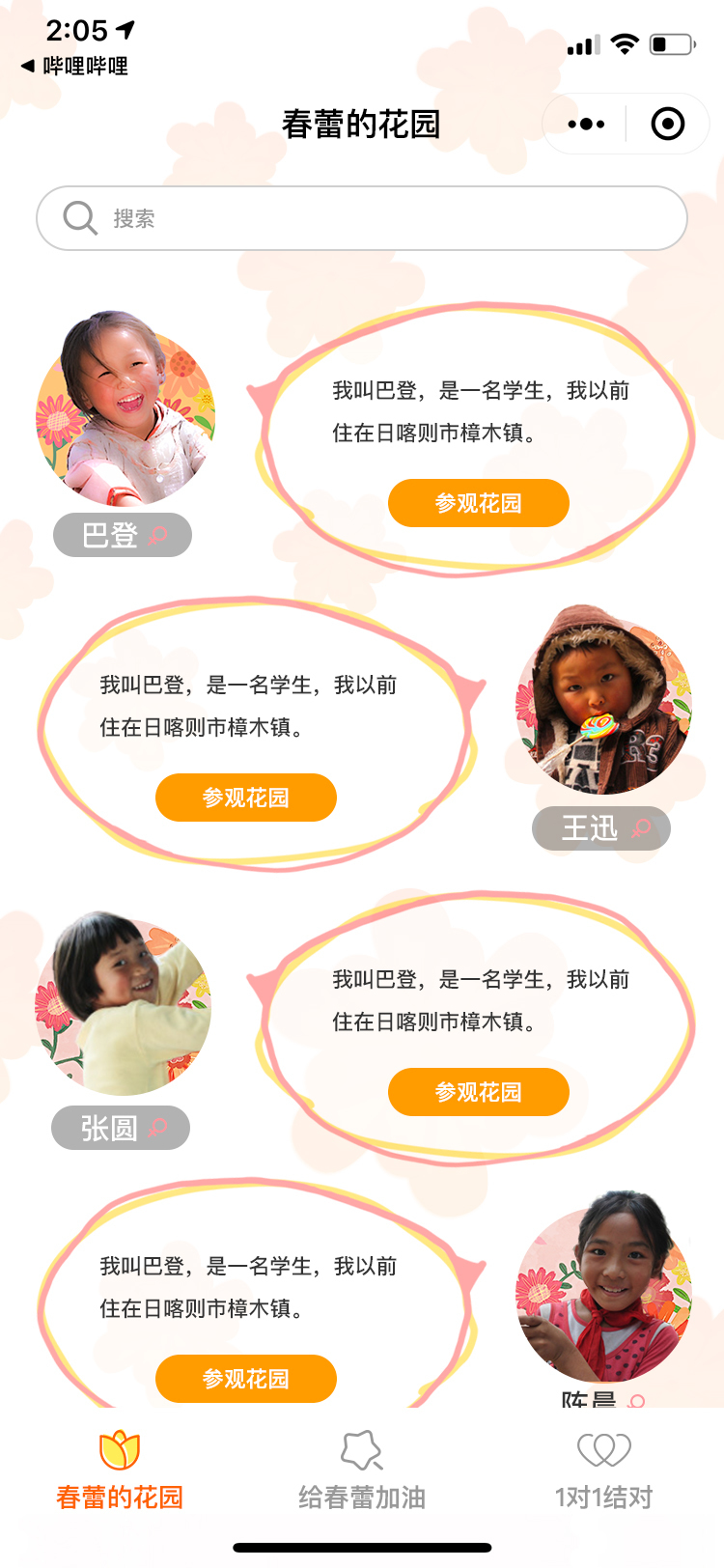Screen dimensions: 724x1568
Task: Tap 参观花园 button beside 陈晨's photo
Action: pyautogui.click(x=245, y=1379)
